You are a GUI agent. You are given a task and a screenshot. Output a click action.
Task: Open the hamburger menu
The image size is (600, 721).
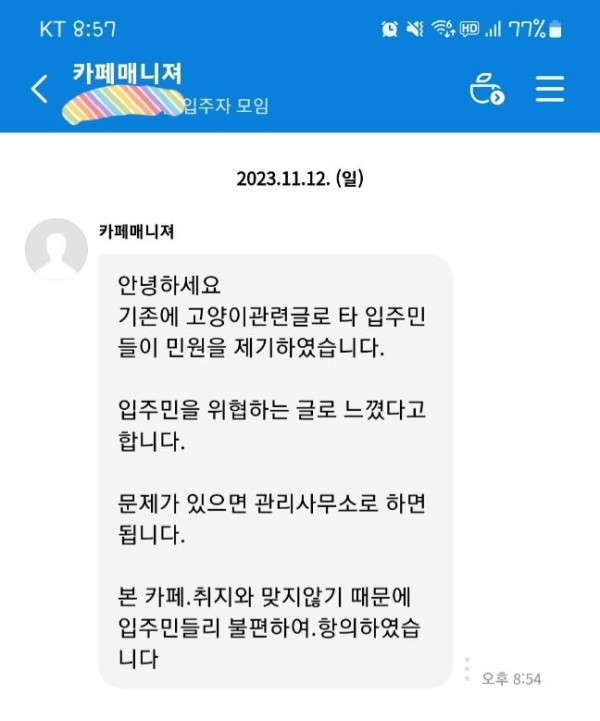[550, 89]
